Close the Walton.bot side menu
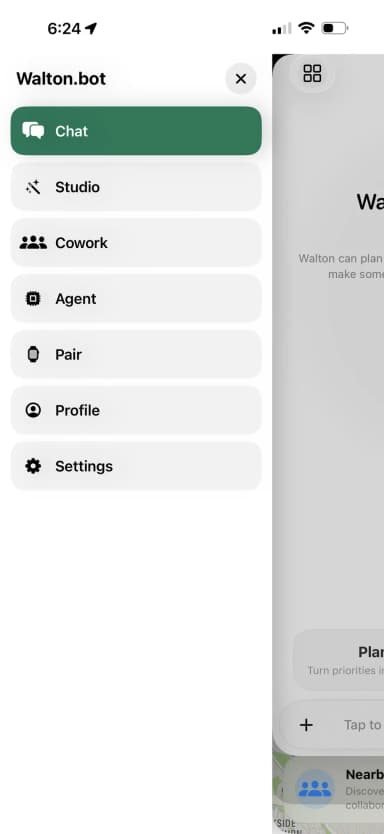The image size is (384, 834). point(240,79)
